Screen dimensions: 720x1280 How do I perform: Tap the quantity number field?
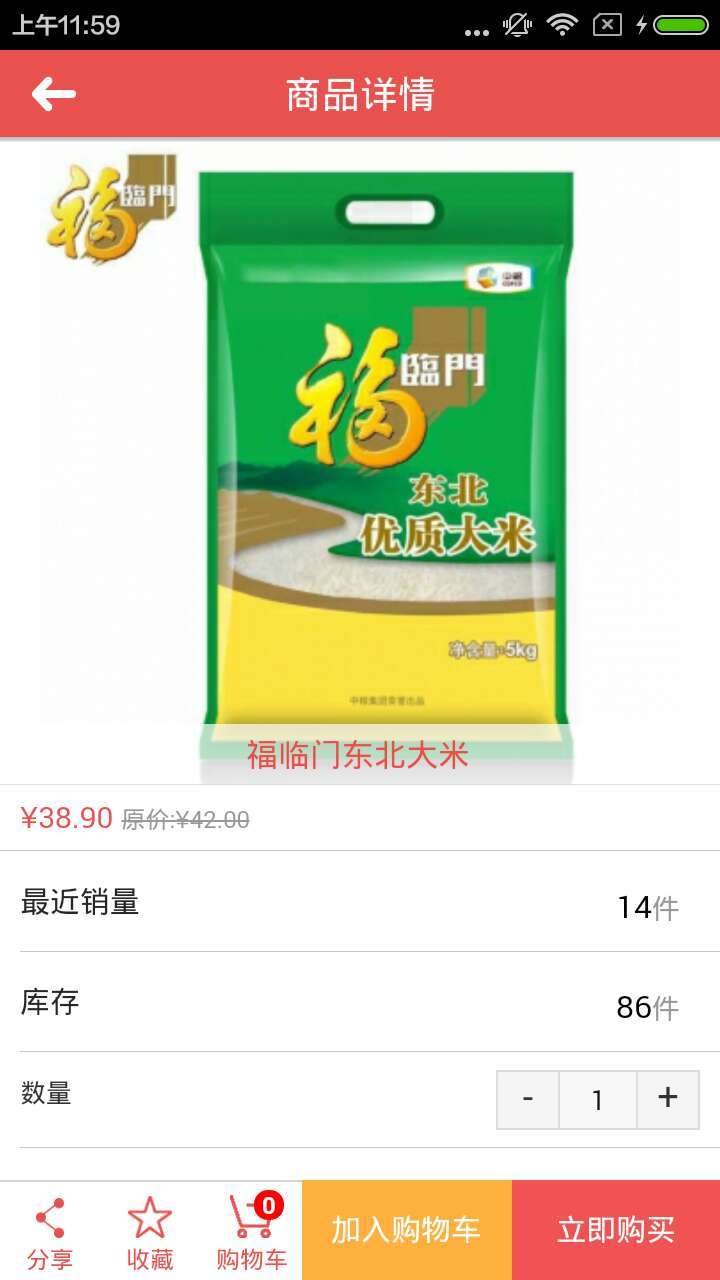pos(597,1099)
